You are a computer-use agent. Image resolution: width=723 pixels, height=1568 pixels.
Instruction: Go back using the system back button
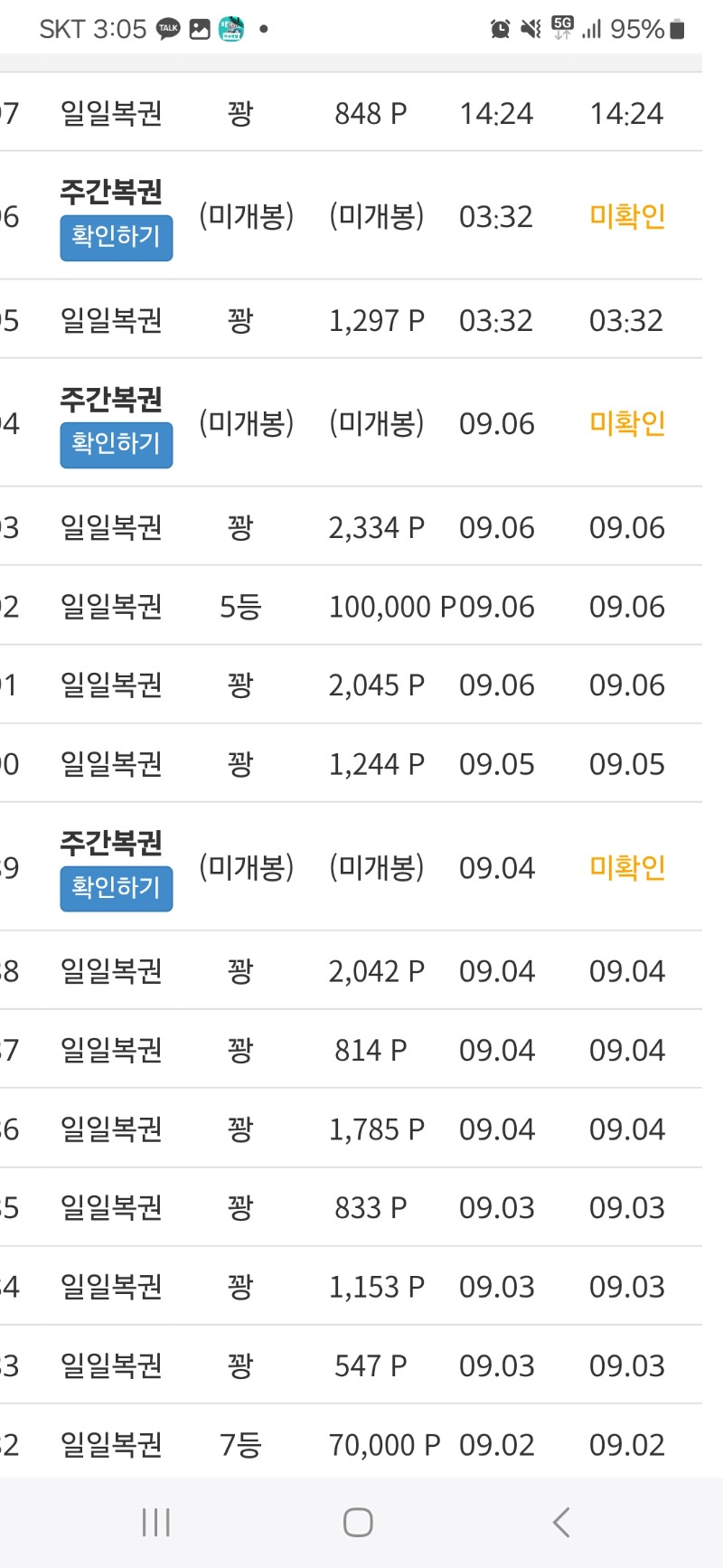tap(561, 1522)
